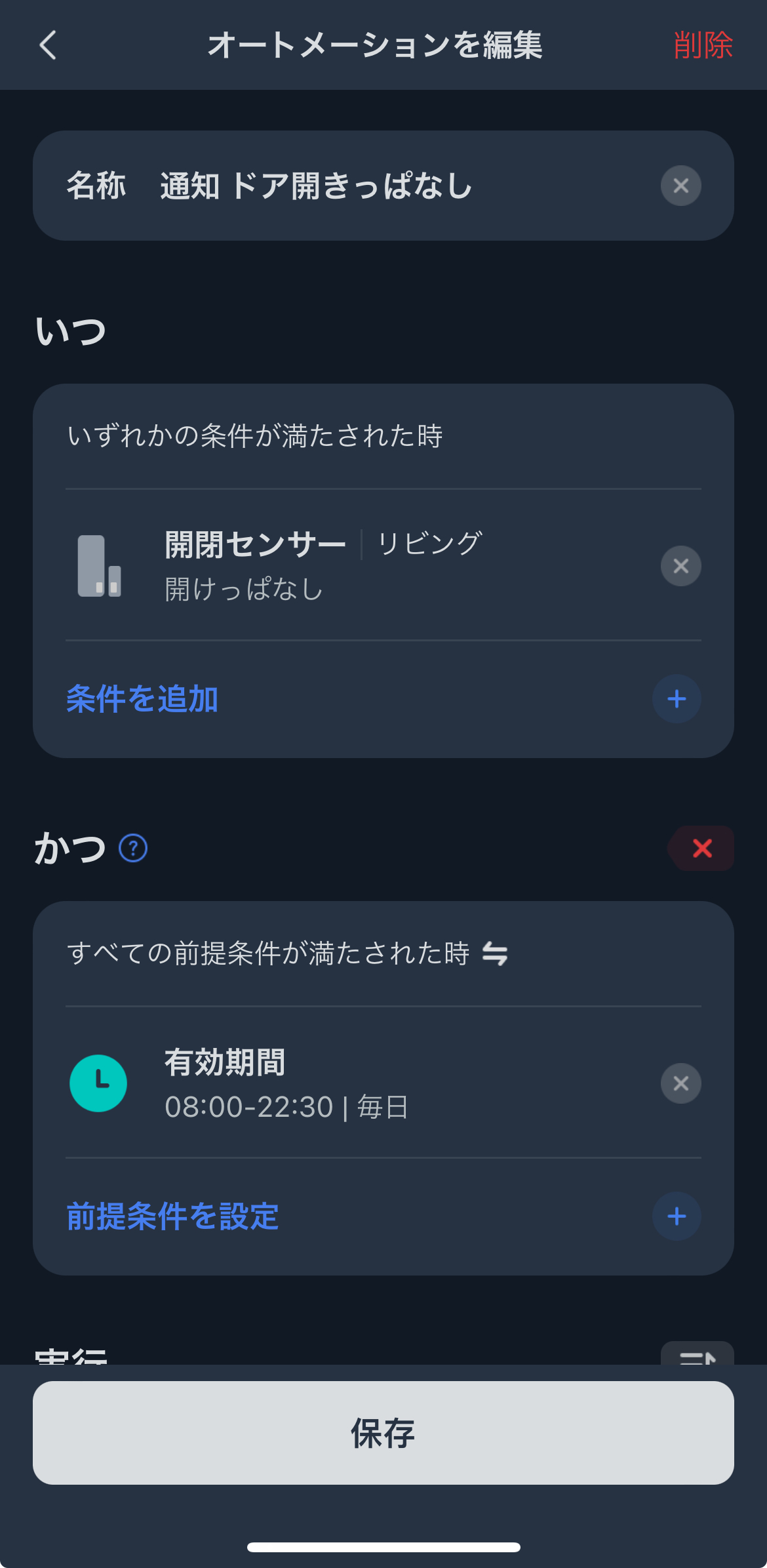This screenshot has width=767, height=1568.
Task: Clear the automation name 通知 ドア開きっぱなし
Action: 680,186
